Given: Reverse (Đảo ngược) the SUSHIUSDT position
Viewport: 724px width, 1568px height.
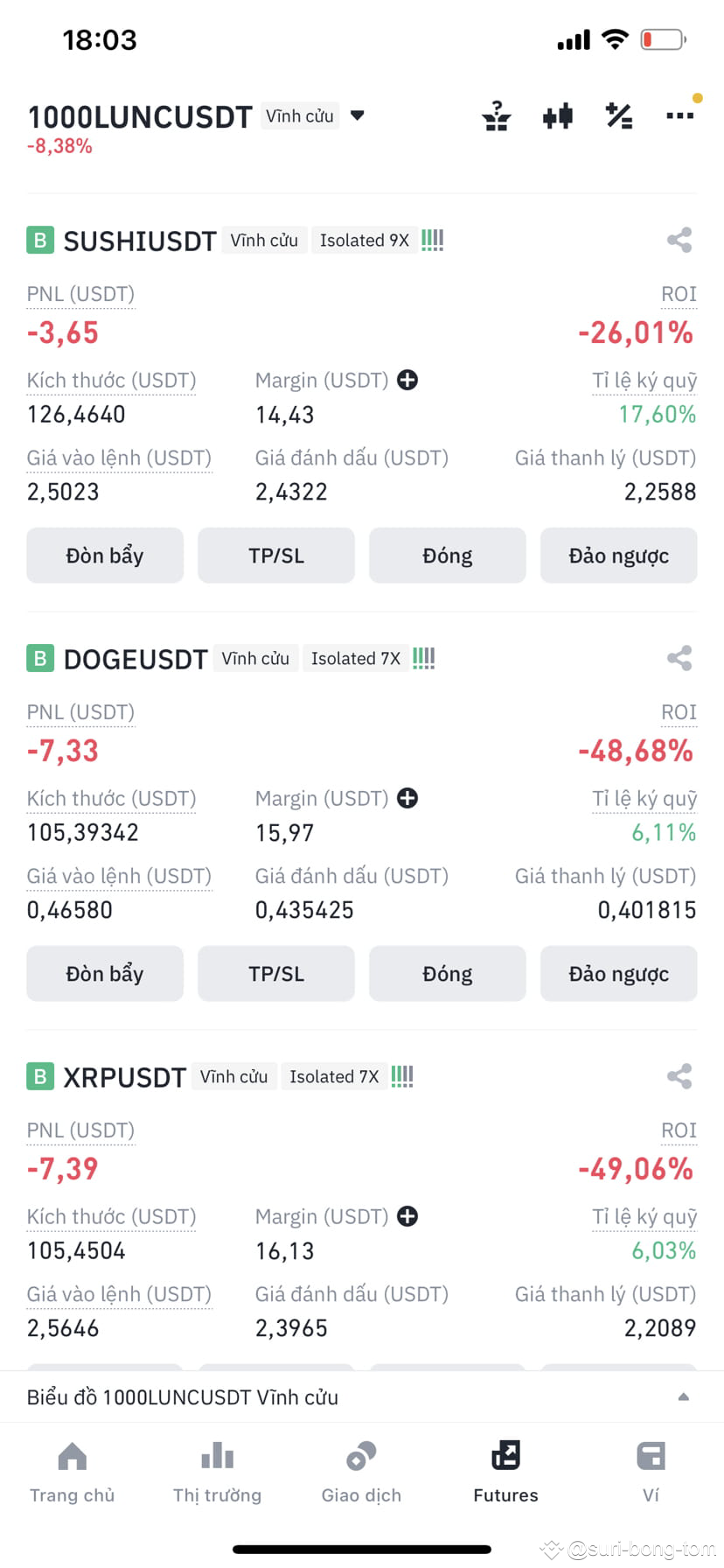Looking at the screenshot, I should 618,556.
